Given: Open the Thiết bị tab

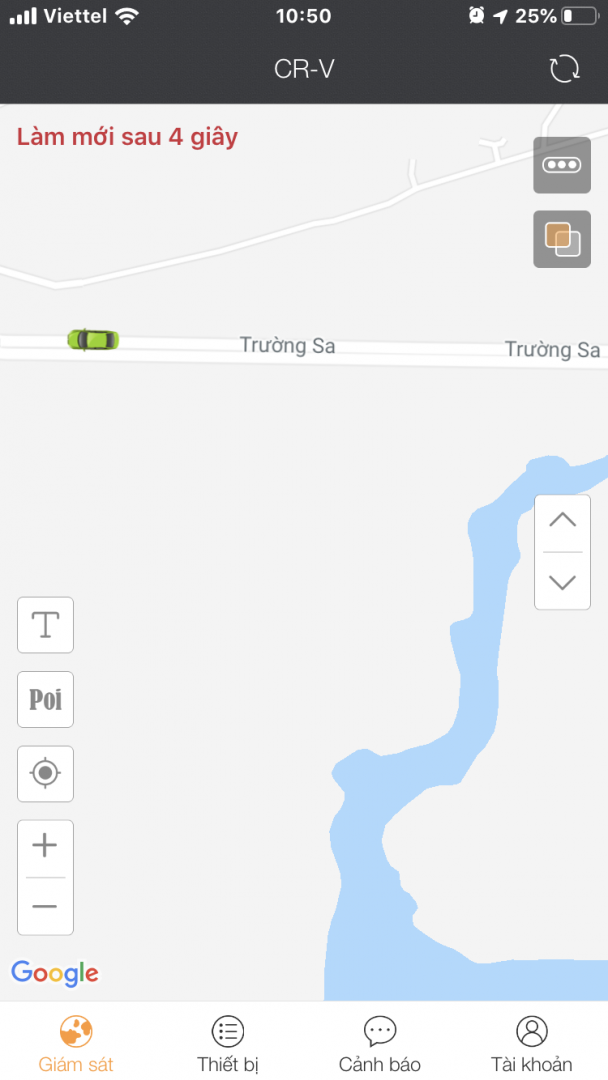Looking at the screenshot, I should [228, 1043].
